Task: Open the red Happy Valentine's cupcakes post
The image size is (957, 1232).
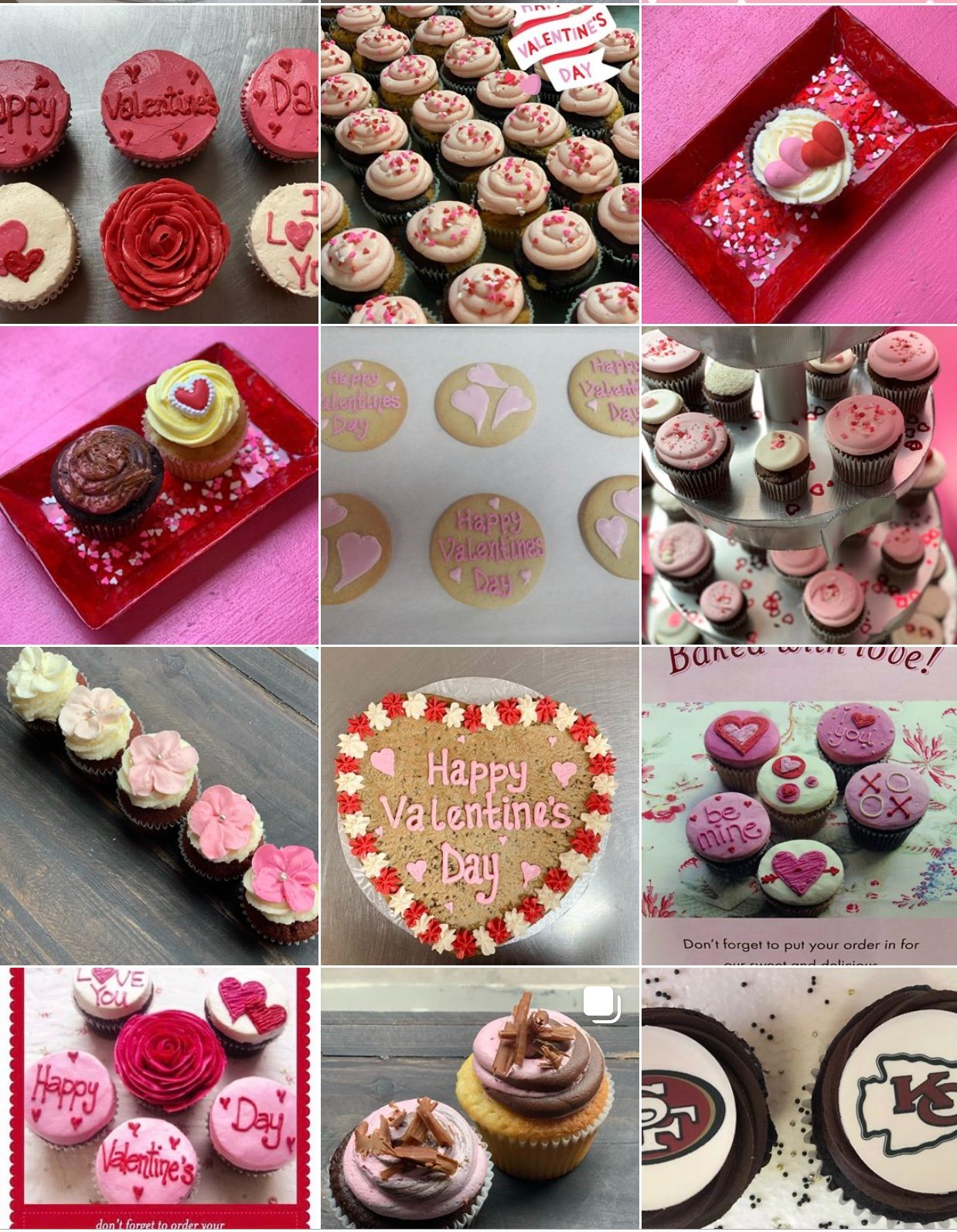Action: [158, 164]
